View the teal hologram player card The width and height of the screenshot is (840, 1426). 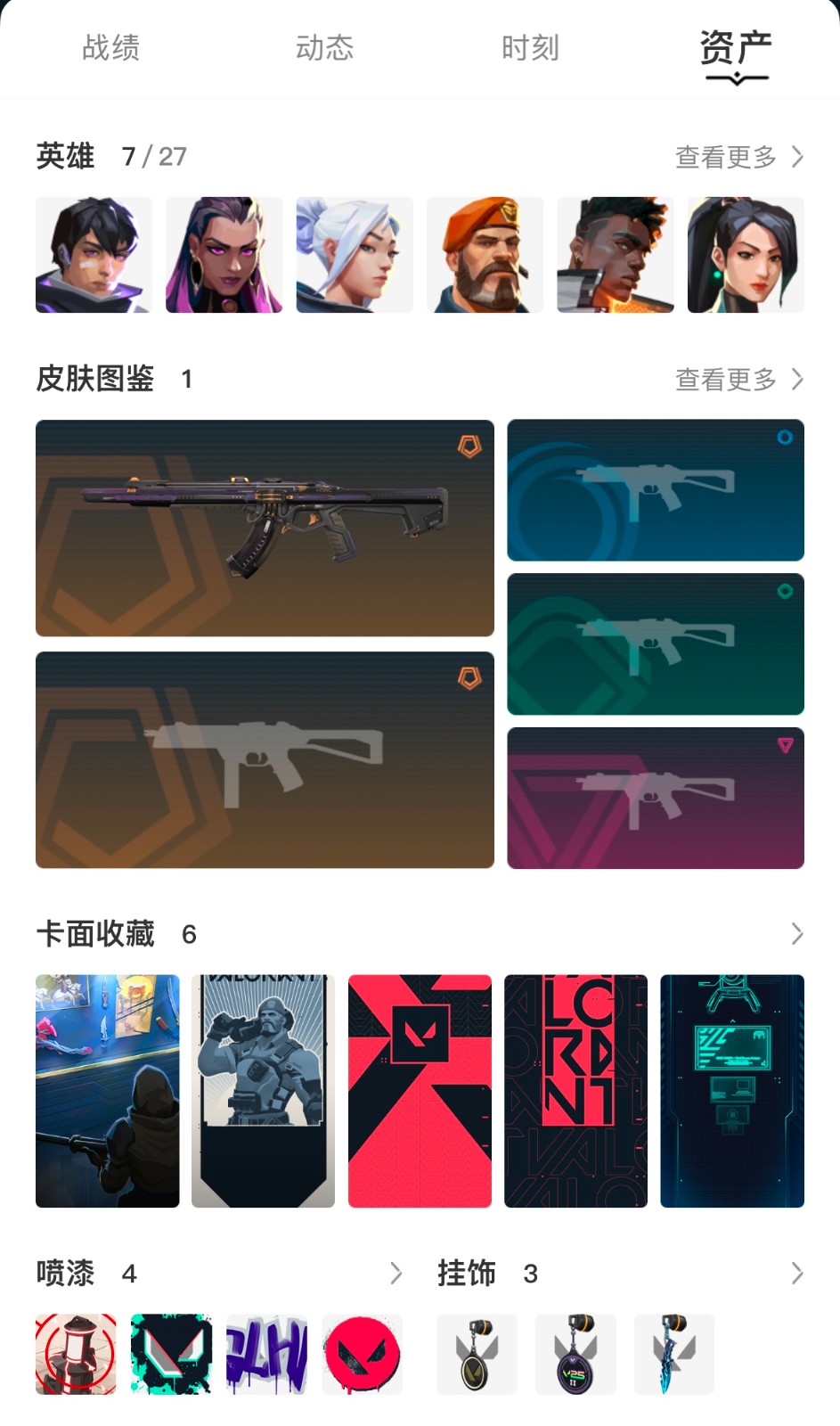click(732, 1091)
